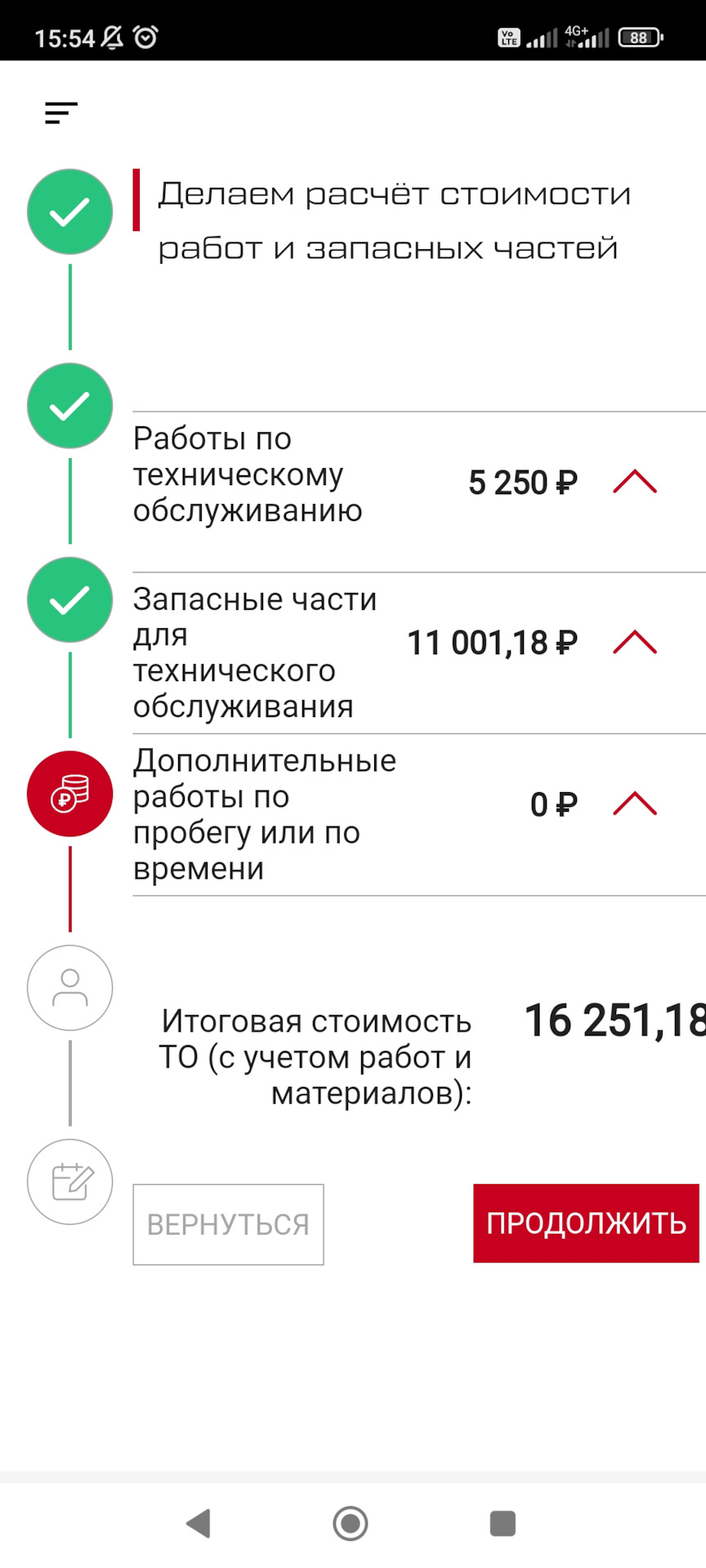The height and width of the screenshot is (1568, 706).
Task: Collapse the 'Запасные части' section
Action: (x=635, y=644)
